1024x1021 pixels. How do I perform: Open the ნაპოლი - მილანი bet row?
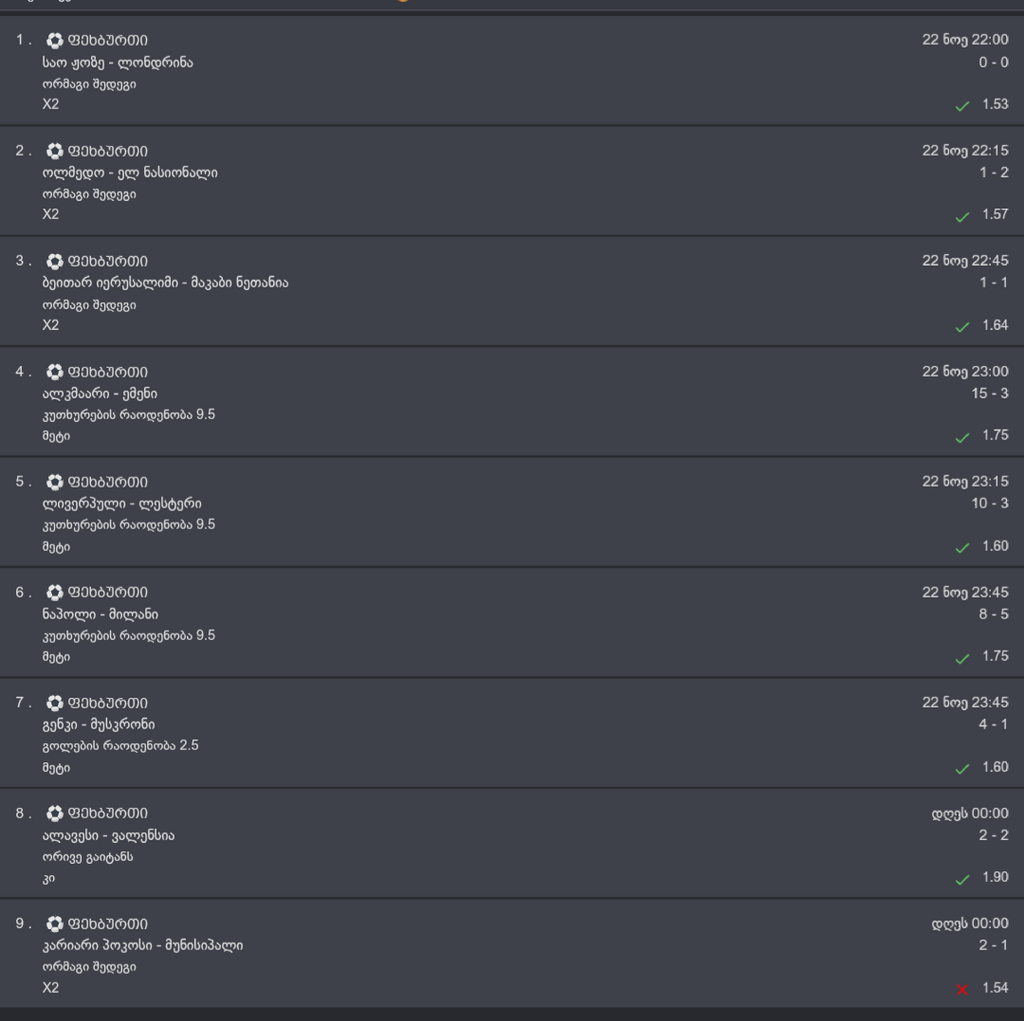pyautogui.click(x=100, y=614)
